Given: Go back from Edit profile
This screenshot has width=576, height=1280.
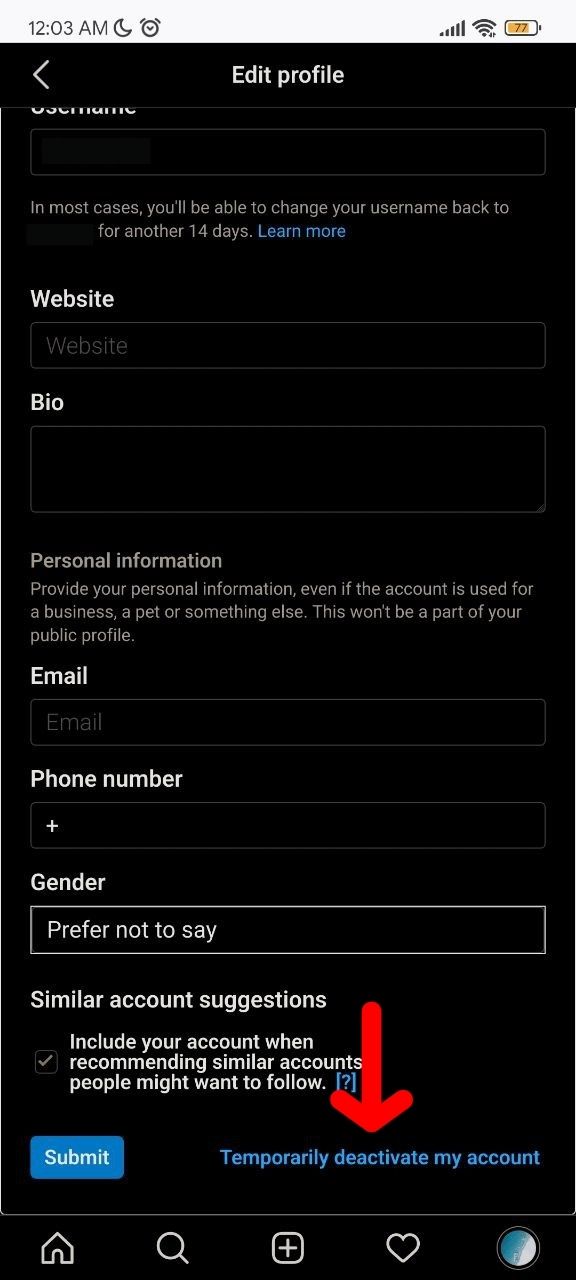Looking at the screenshot, I should pyautogui.click(x=41, y=75).
